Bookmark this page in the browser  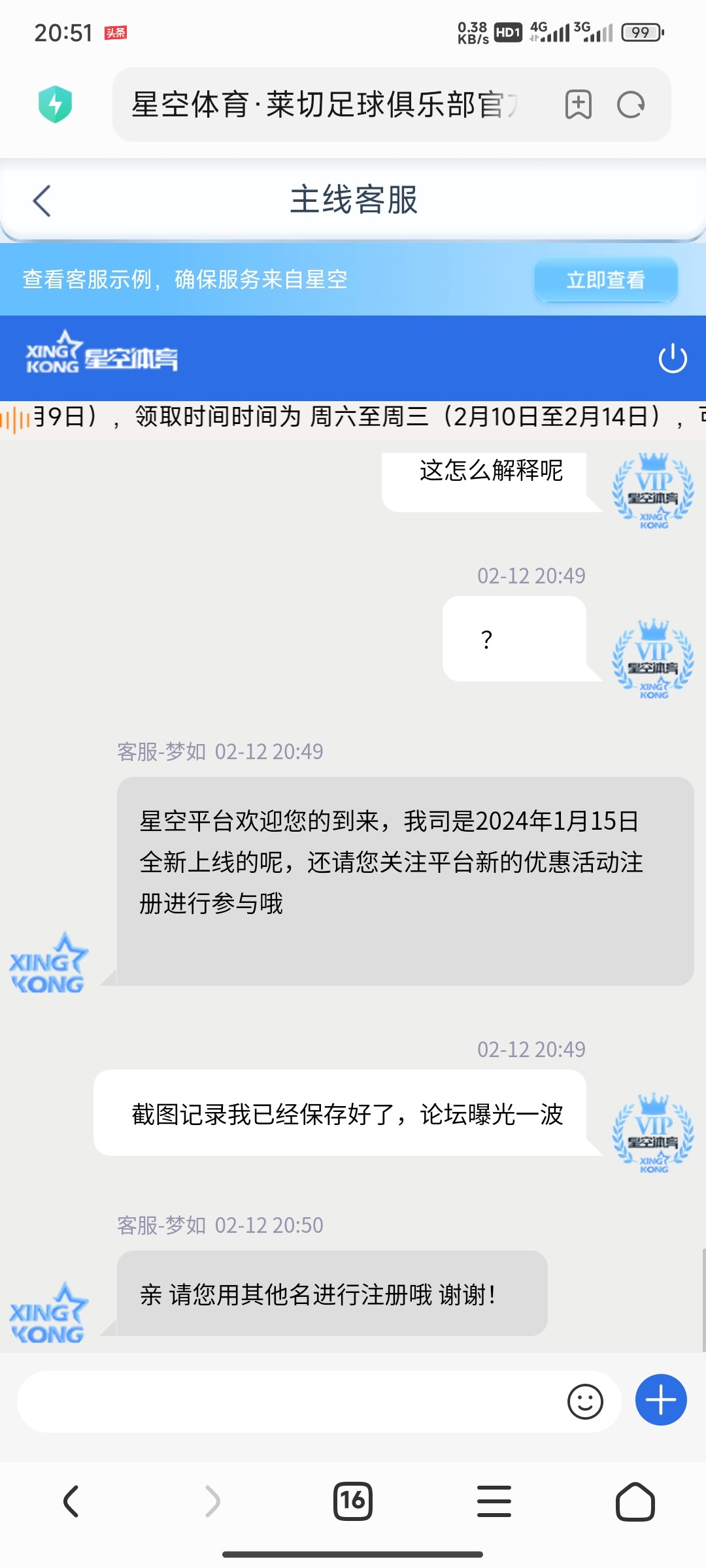click(x=578, y=105)
